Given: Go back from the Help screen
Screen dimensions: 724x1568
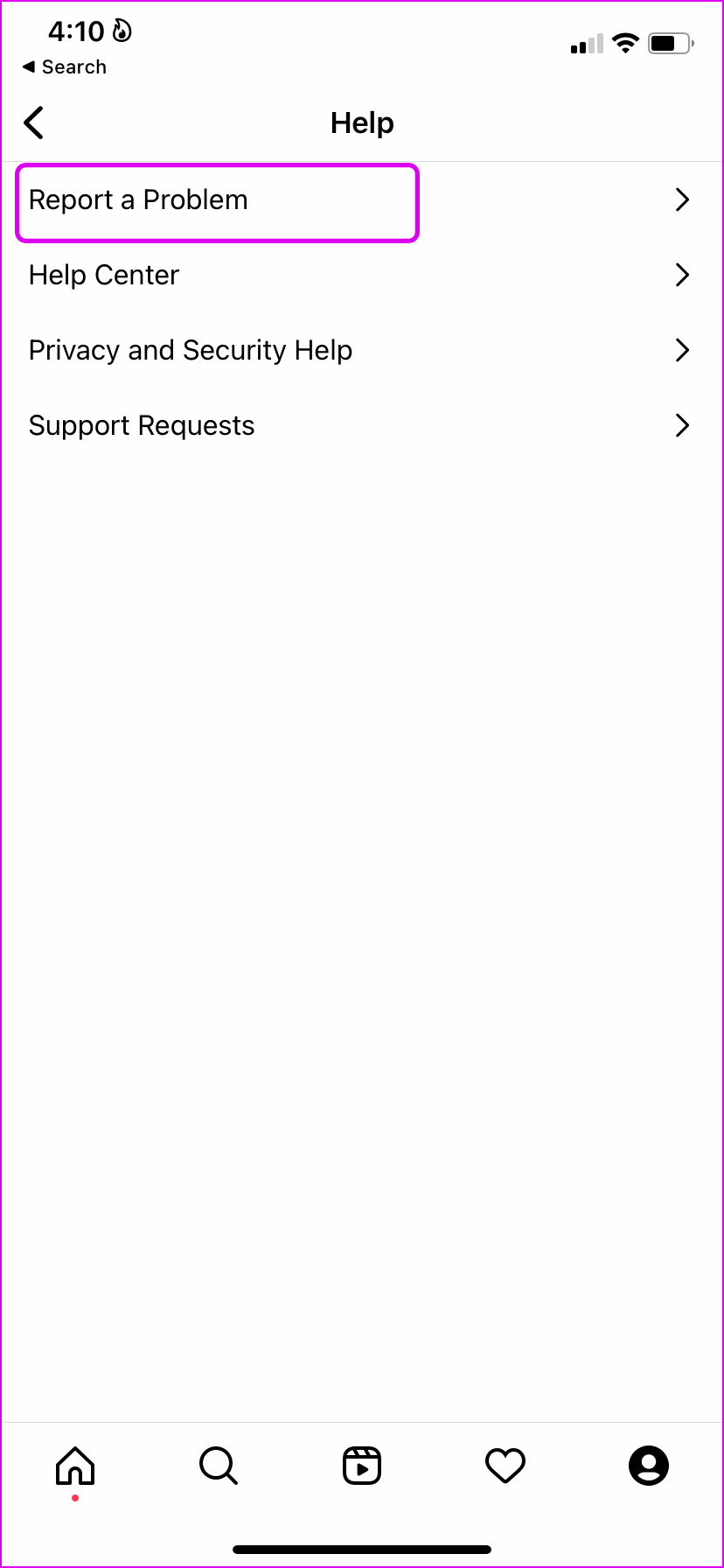Looking at the screenshot, I should coord(34,123).
